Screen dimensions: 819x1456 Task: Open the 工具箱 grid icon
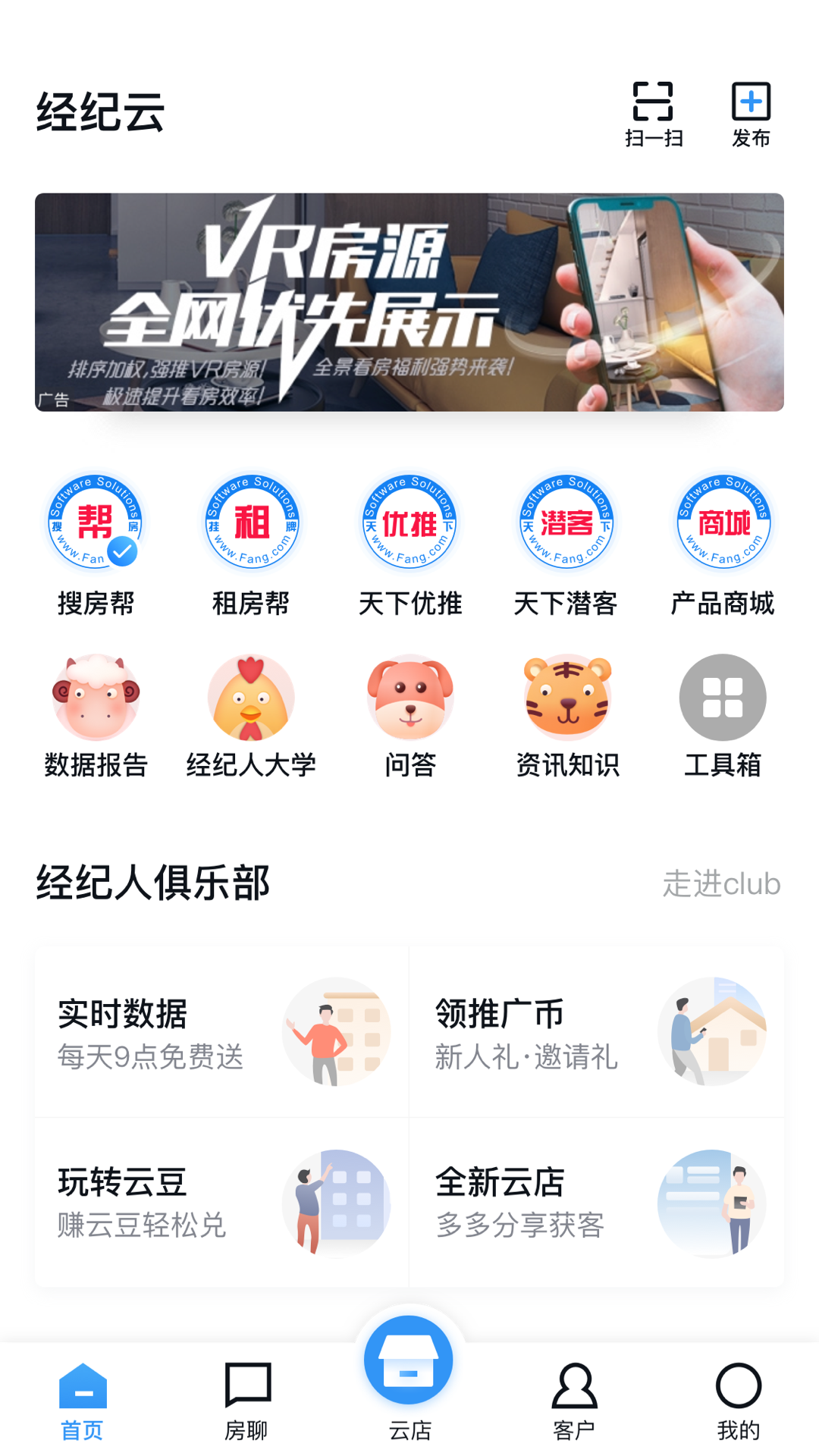click(x=723, y=698)
